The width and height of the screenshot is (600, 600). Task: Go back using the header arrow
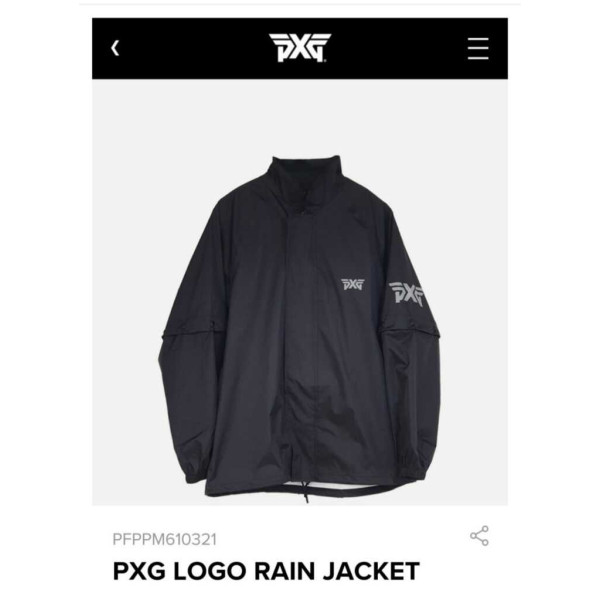click(115, 48)
